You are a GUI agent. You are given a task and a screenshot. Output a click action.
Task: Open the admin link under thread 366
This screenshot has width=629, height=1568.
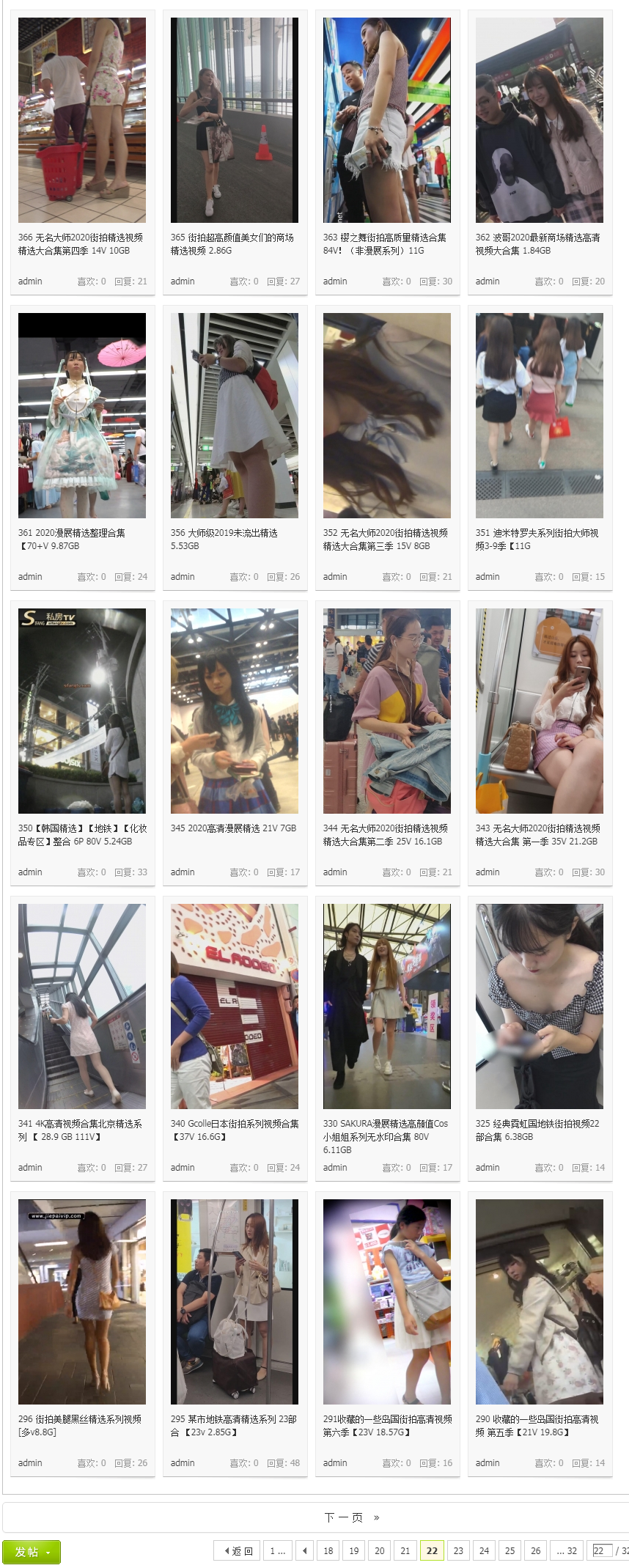tap(30, 281)
